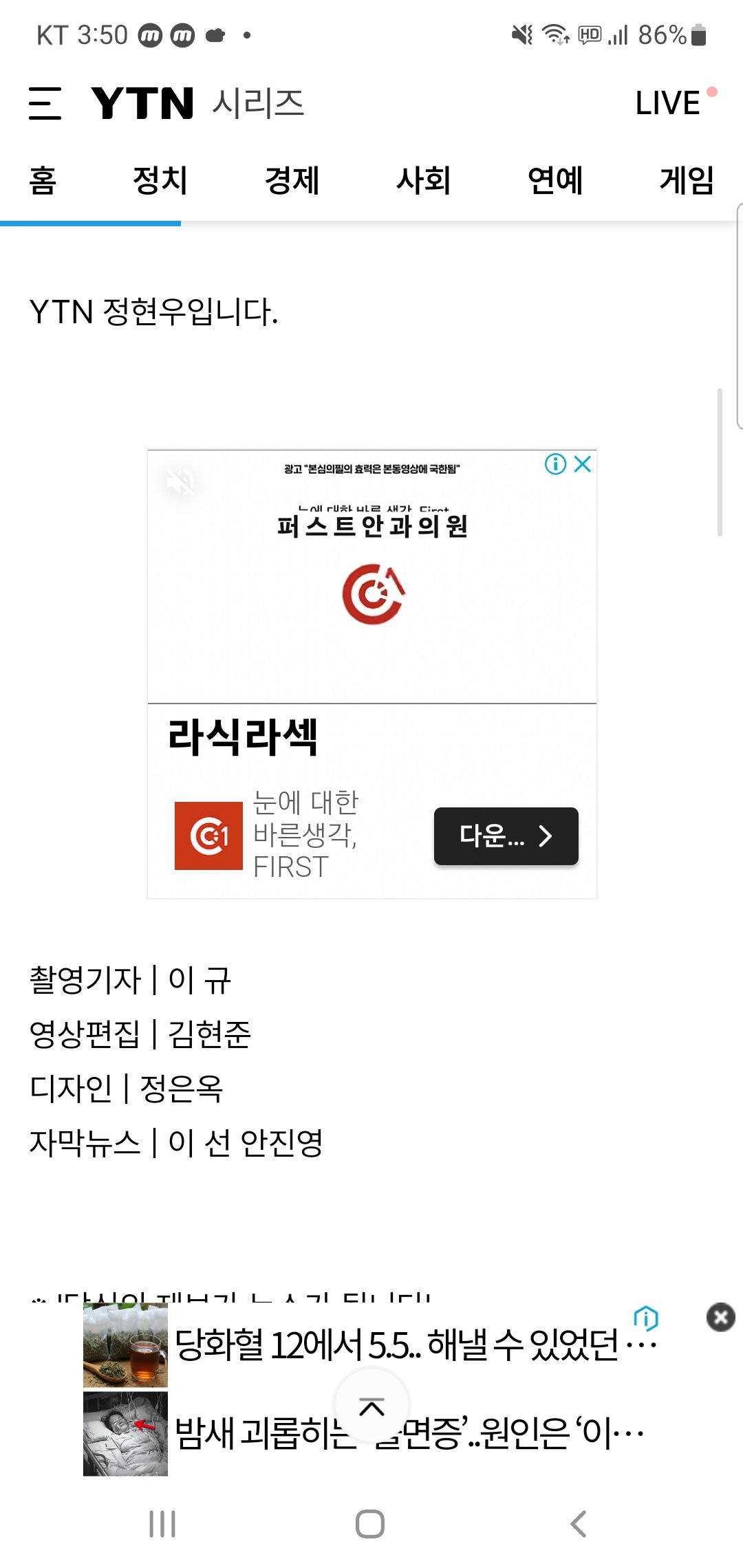Image resolution: width=743 pixels, height=1568 pixels.
Task: Close the 퍼스트안과의원 ad
Action: 583,464
